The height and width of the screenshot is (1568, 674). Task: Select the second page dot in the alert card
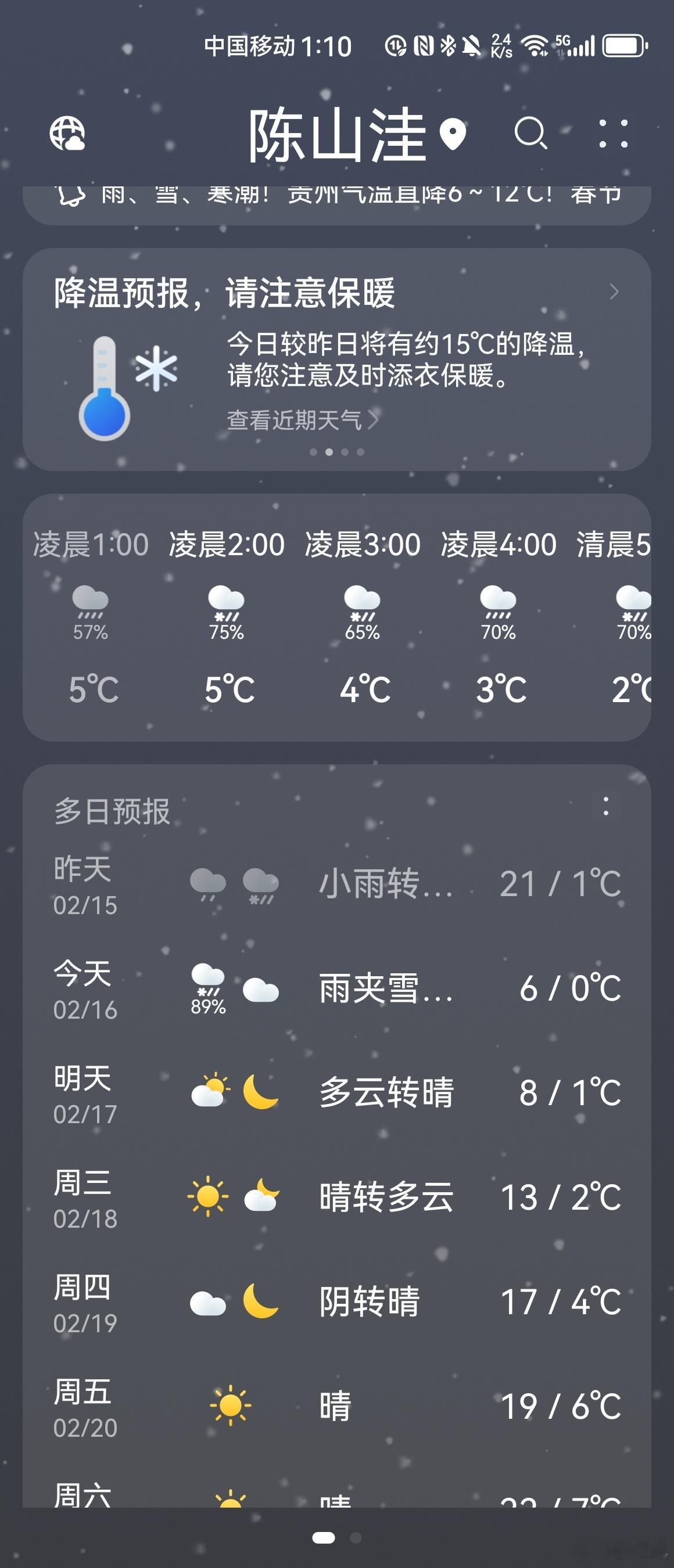coord(329,452)
